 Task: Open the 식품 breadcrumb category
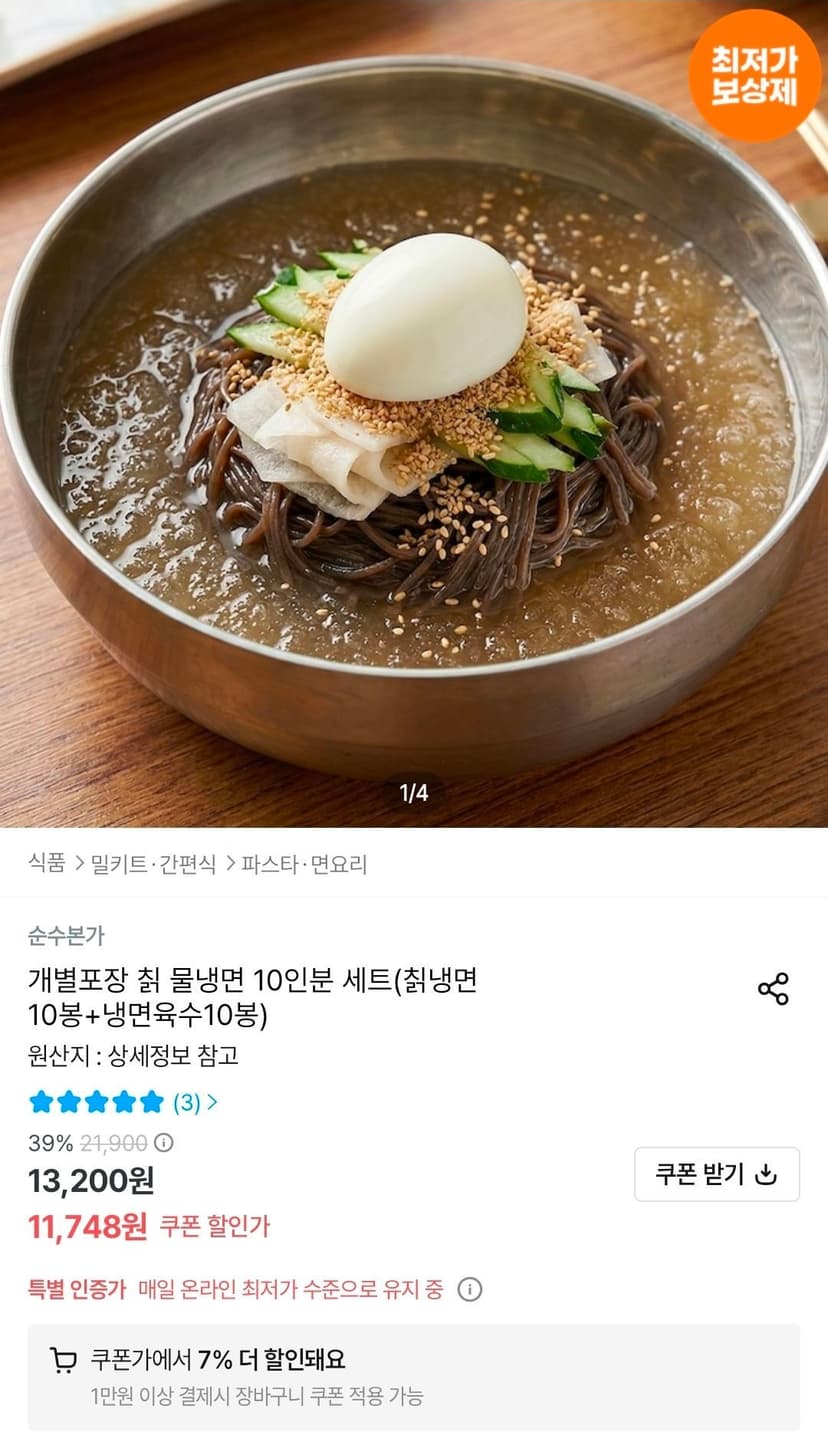[x=47, y=864]
